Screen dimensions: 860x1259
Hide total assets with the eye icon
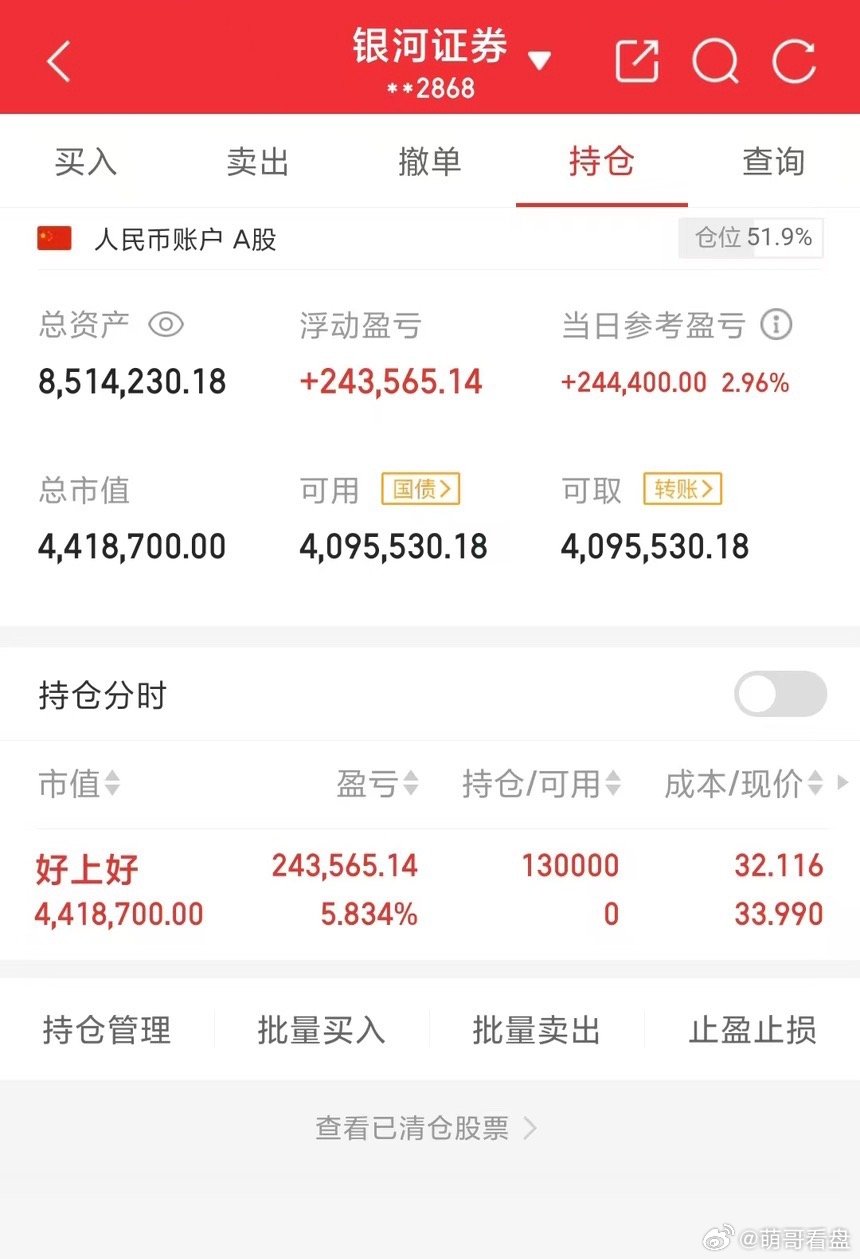pos(166,324)
